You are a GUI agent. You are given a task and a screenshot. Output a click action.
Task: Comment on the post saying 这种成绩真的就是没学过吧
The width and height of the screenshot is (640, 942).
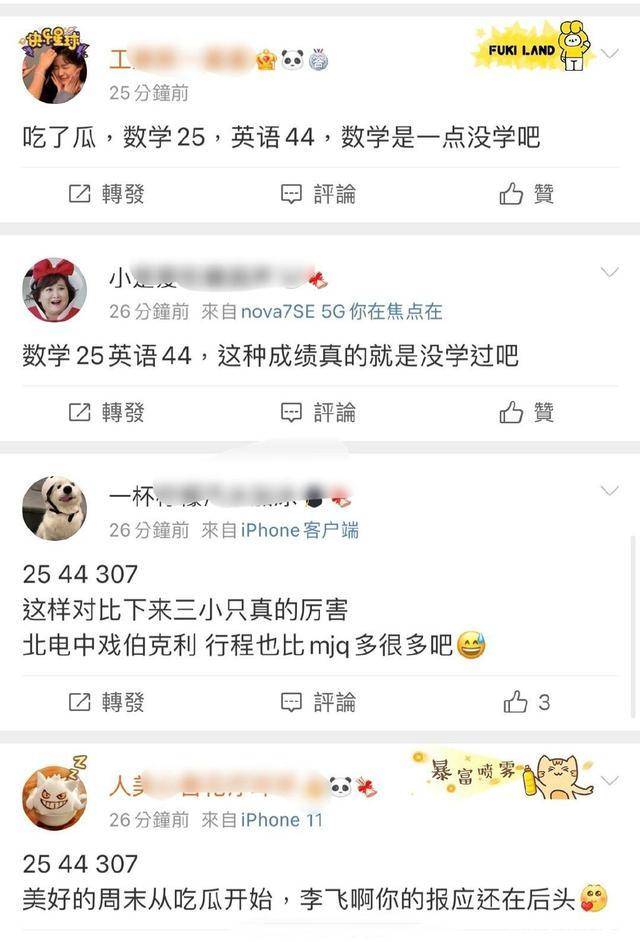(x=318, y=412)
